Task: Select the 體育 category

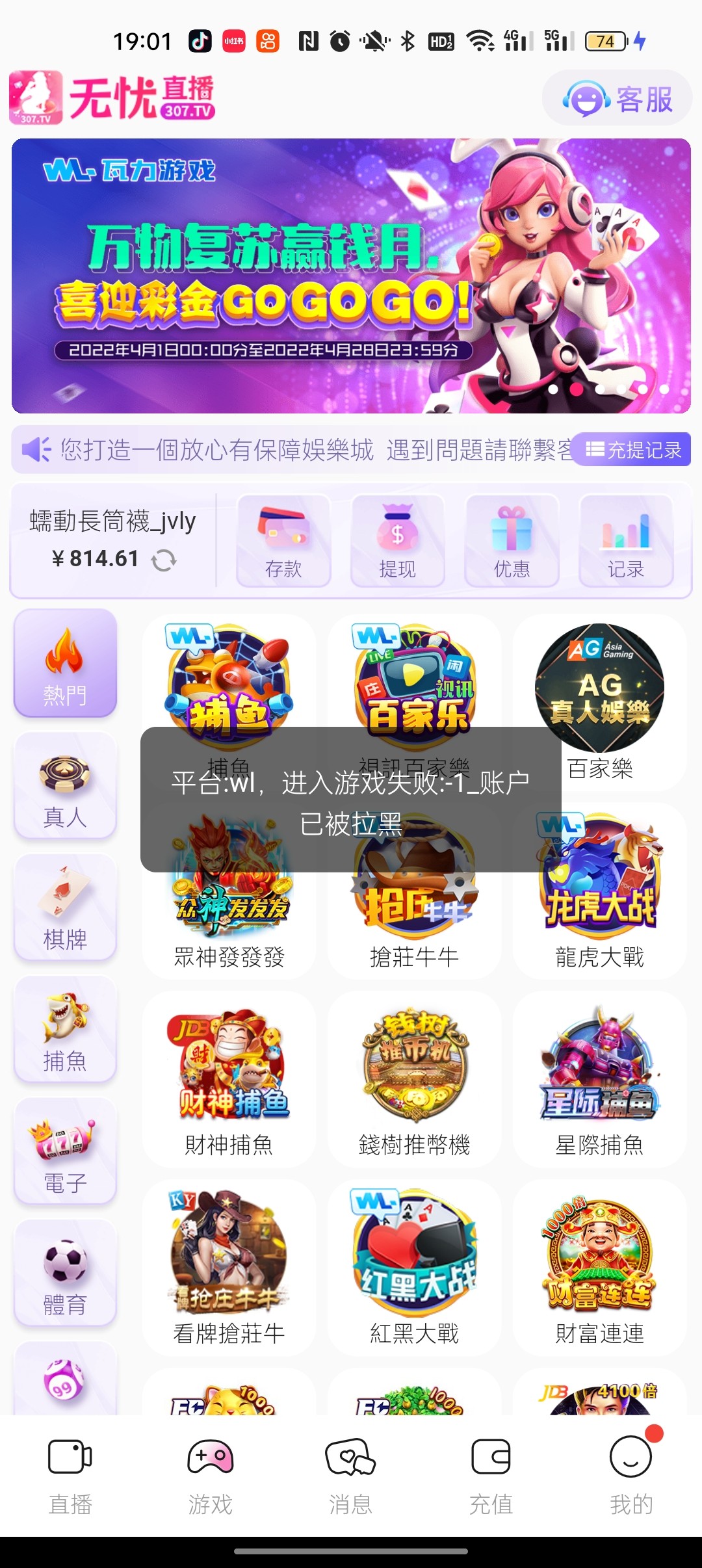Action: (x=65, y=1273)
